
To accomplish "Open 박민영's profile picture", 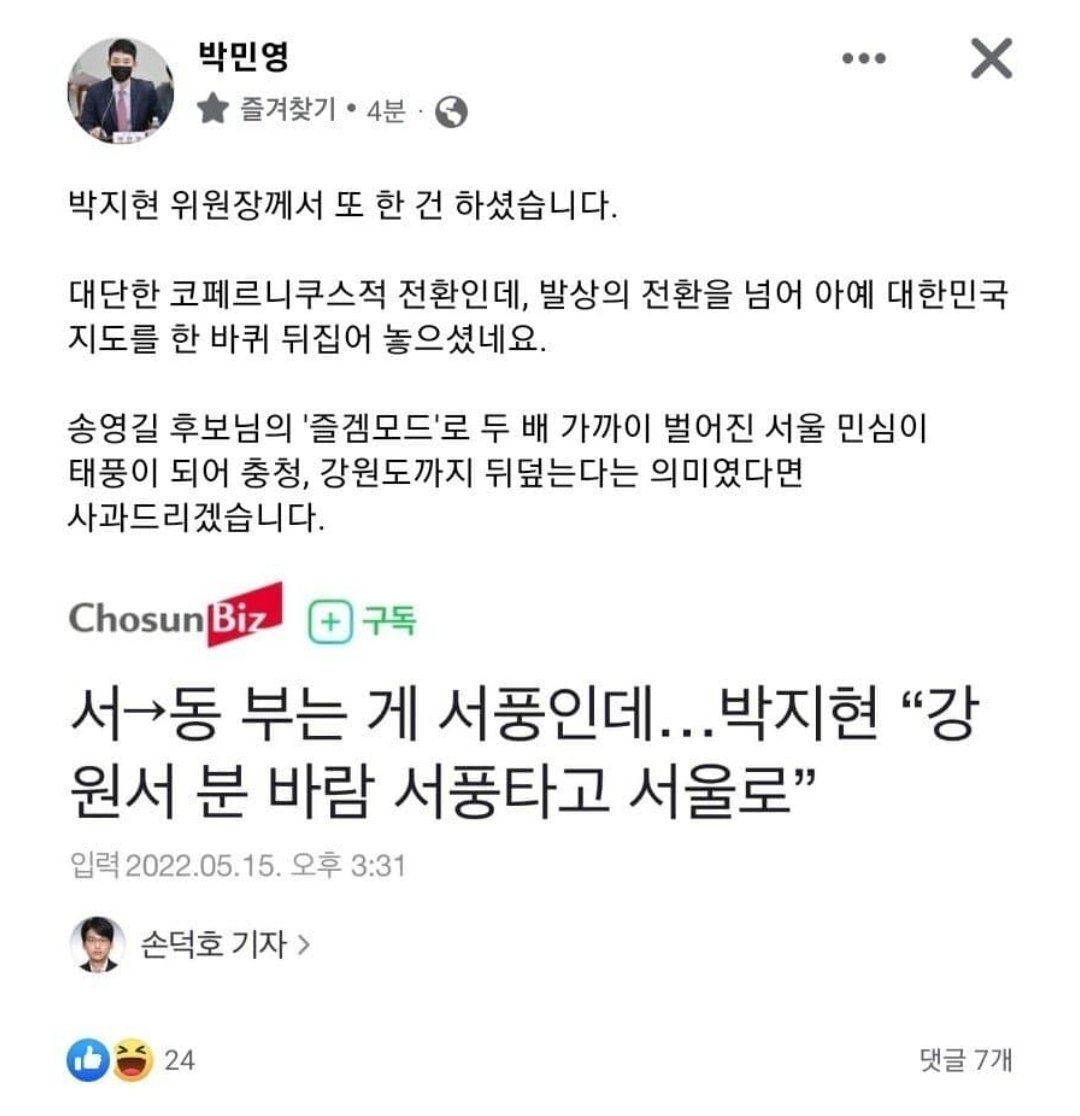I will 120,91.
